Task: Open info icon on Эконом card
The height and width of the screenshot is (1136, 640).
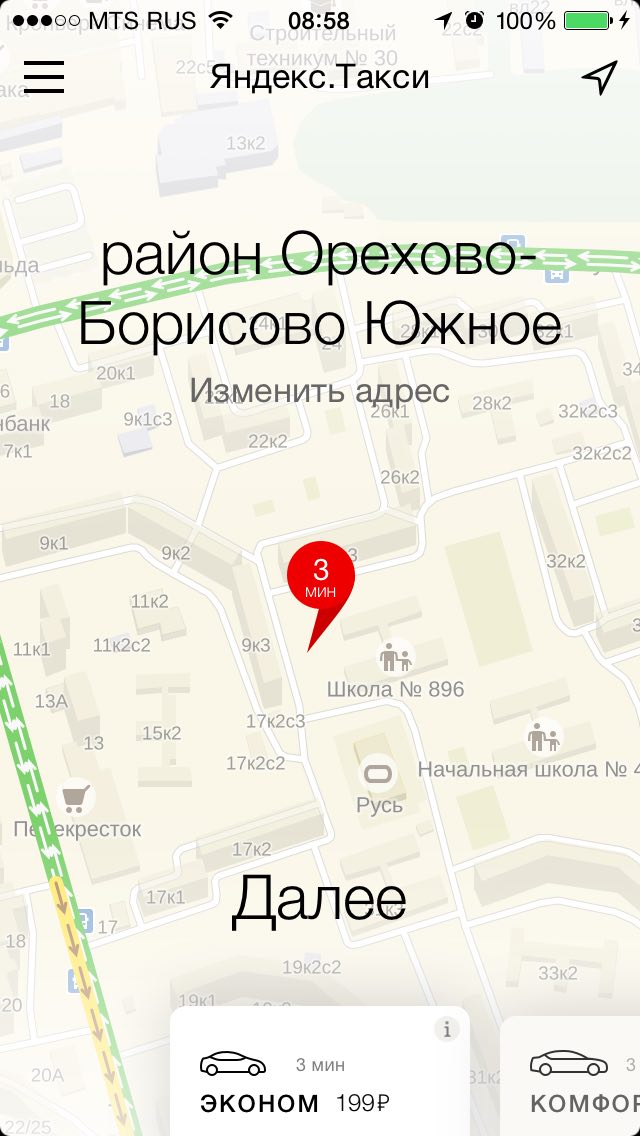Action: coord(447,1029)
